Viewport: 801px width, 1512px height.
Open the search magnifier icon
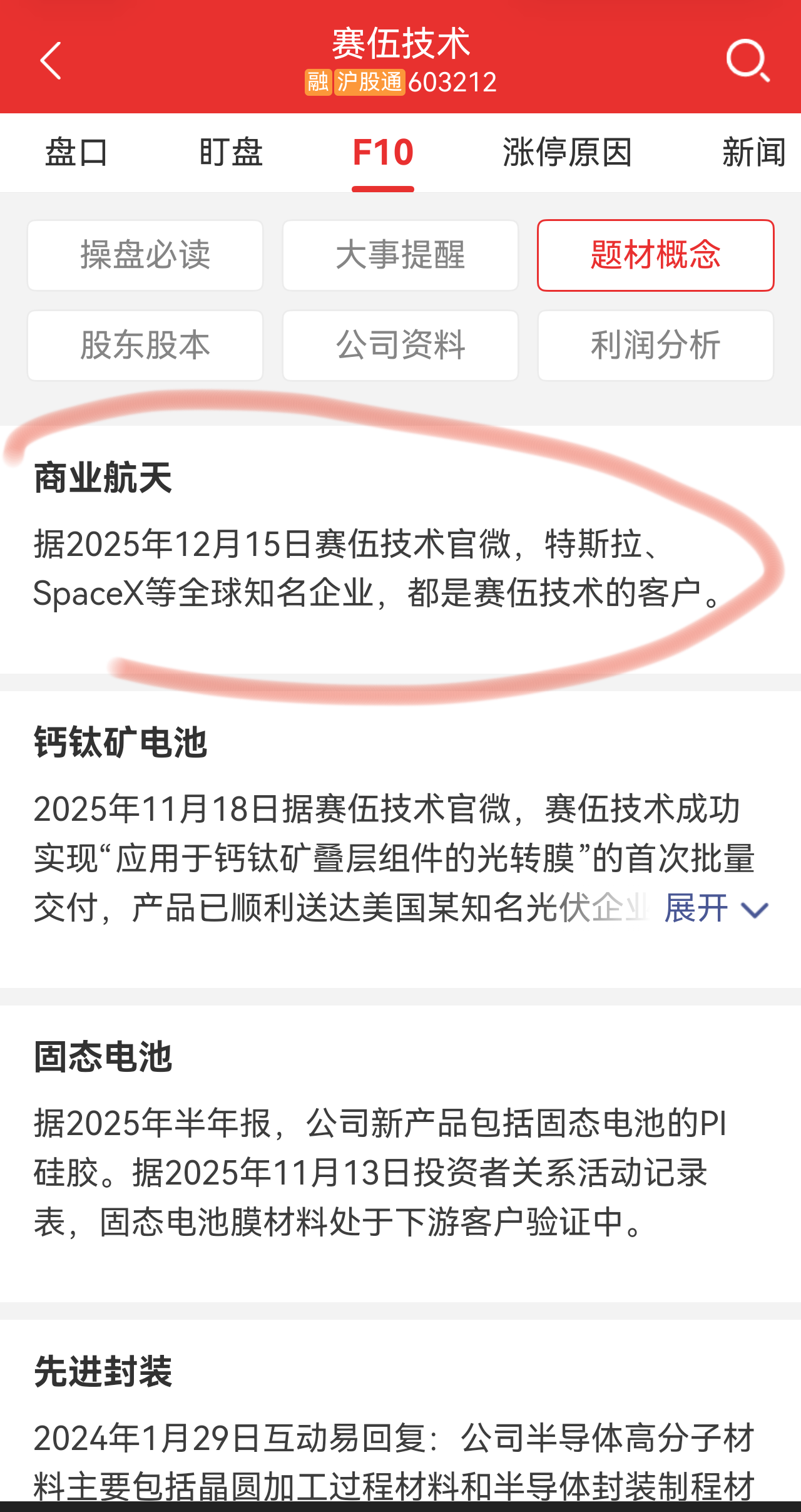[x=747, y=61]
